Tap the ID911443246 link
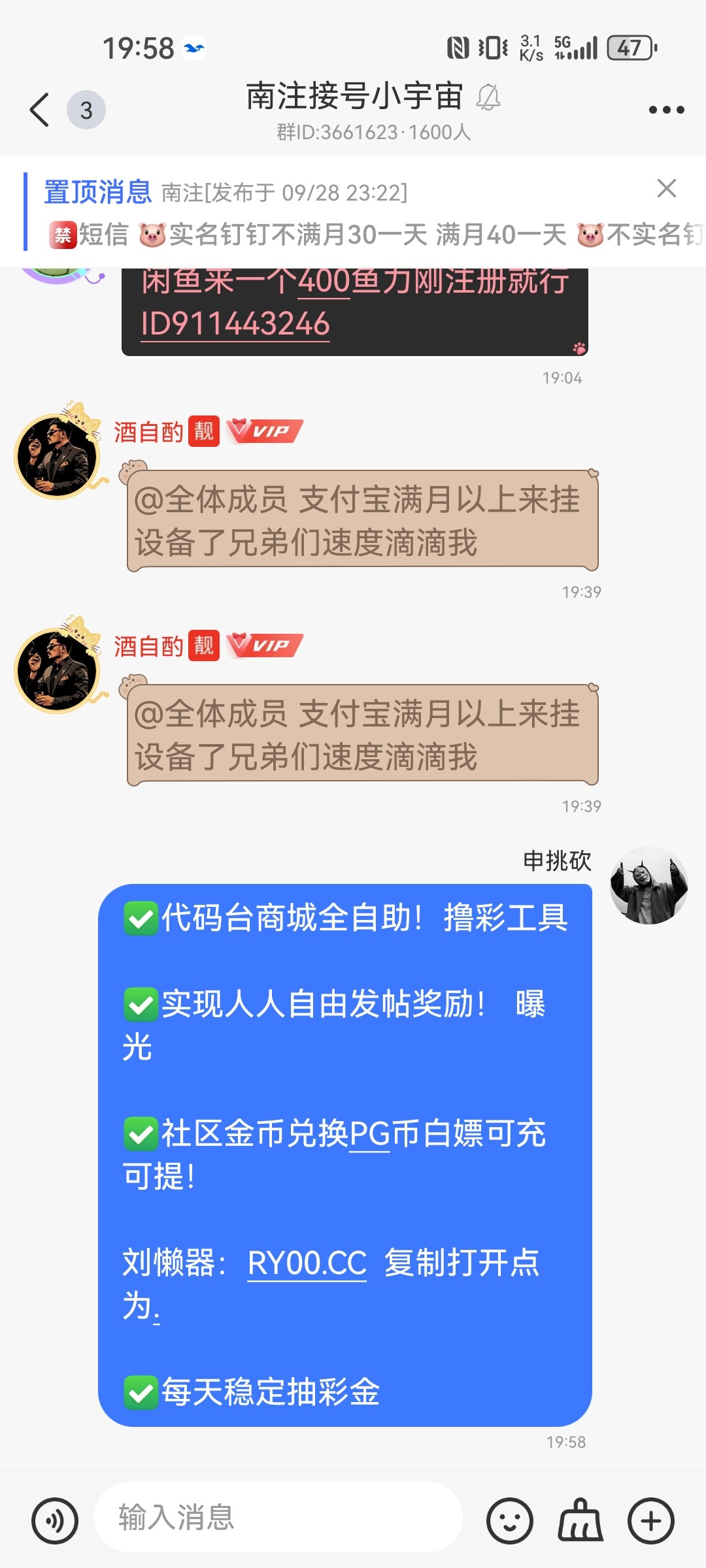706x1568 pixels. [x=235, y=324]
